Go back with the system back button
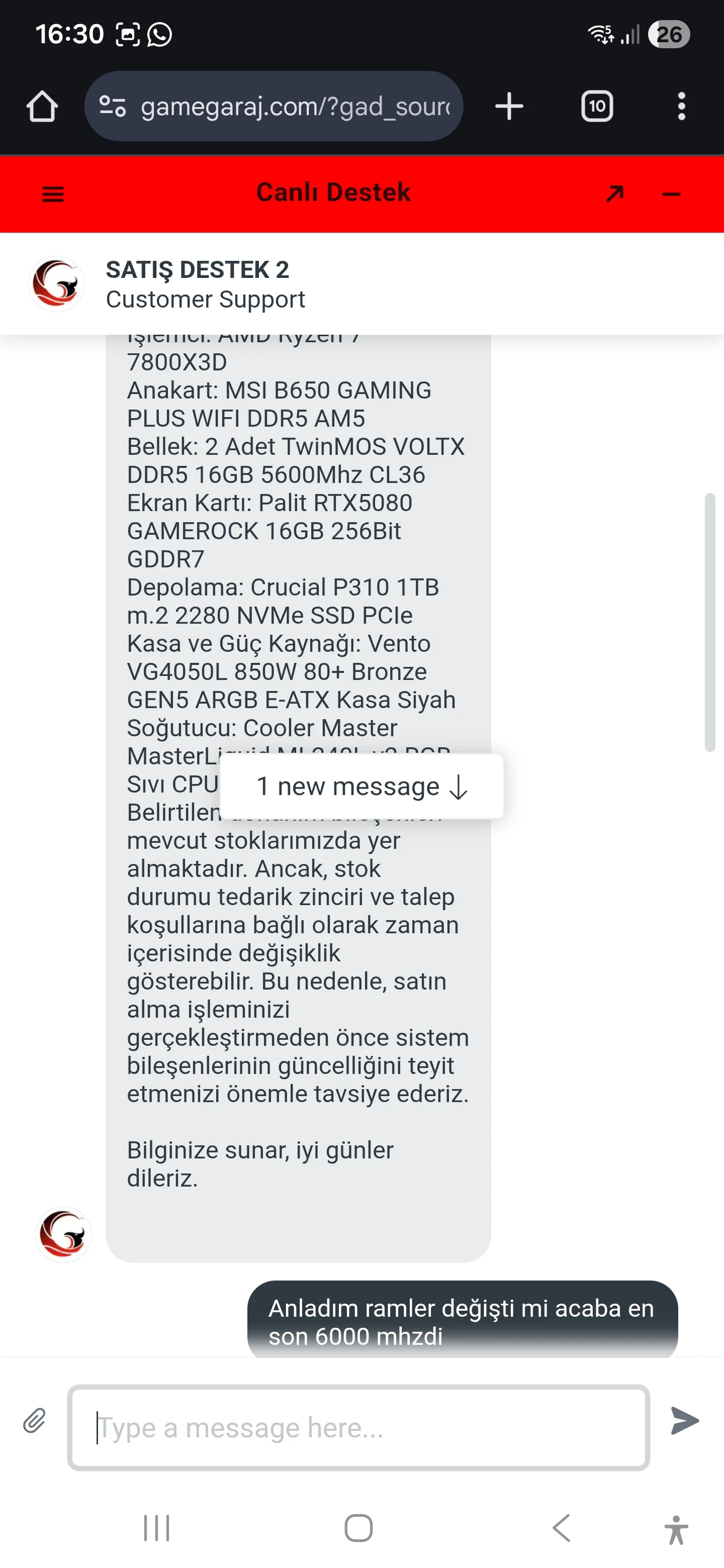The image size is (724, 1568). pos(562,1528)
